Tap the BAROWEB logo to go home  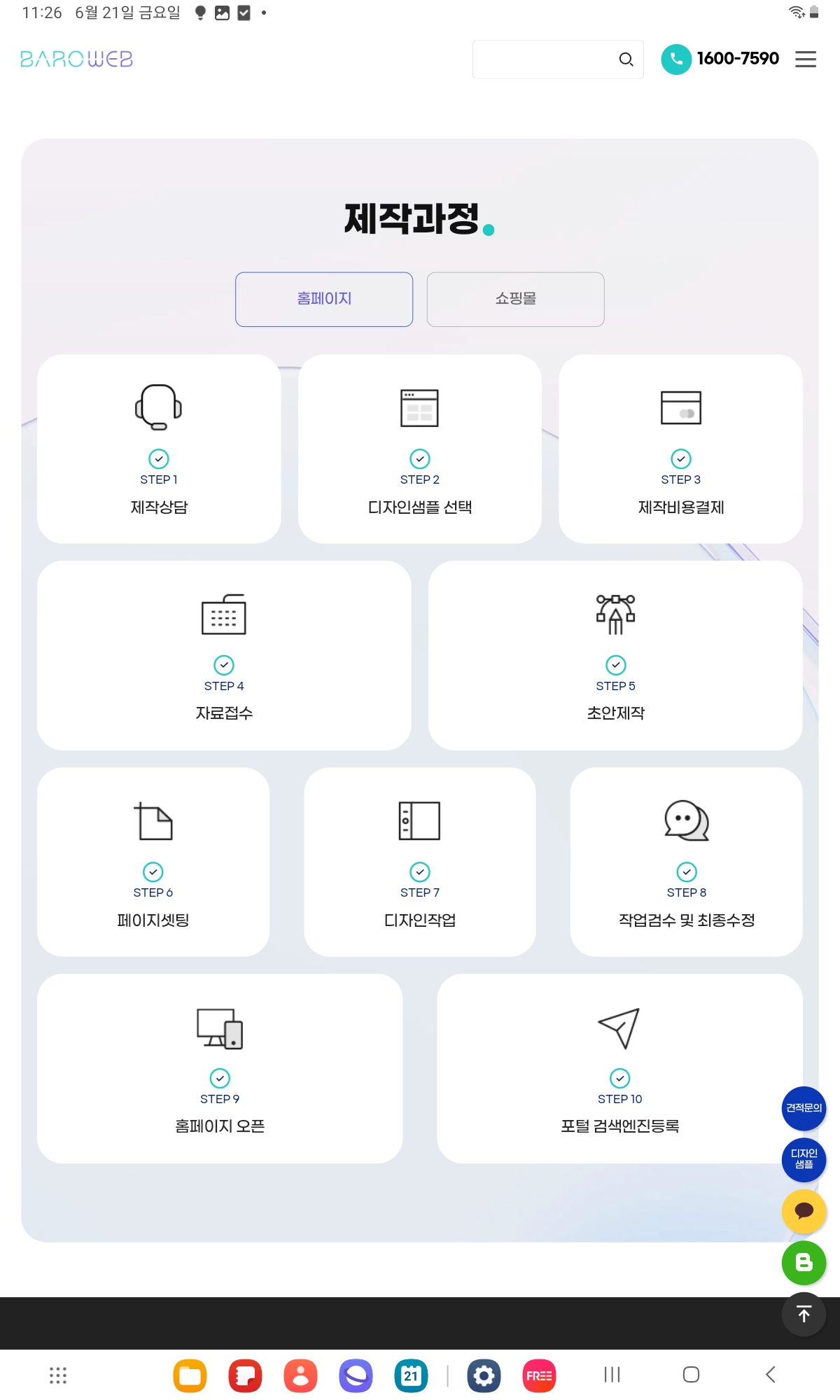tap(76, 59)
